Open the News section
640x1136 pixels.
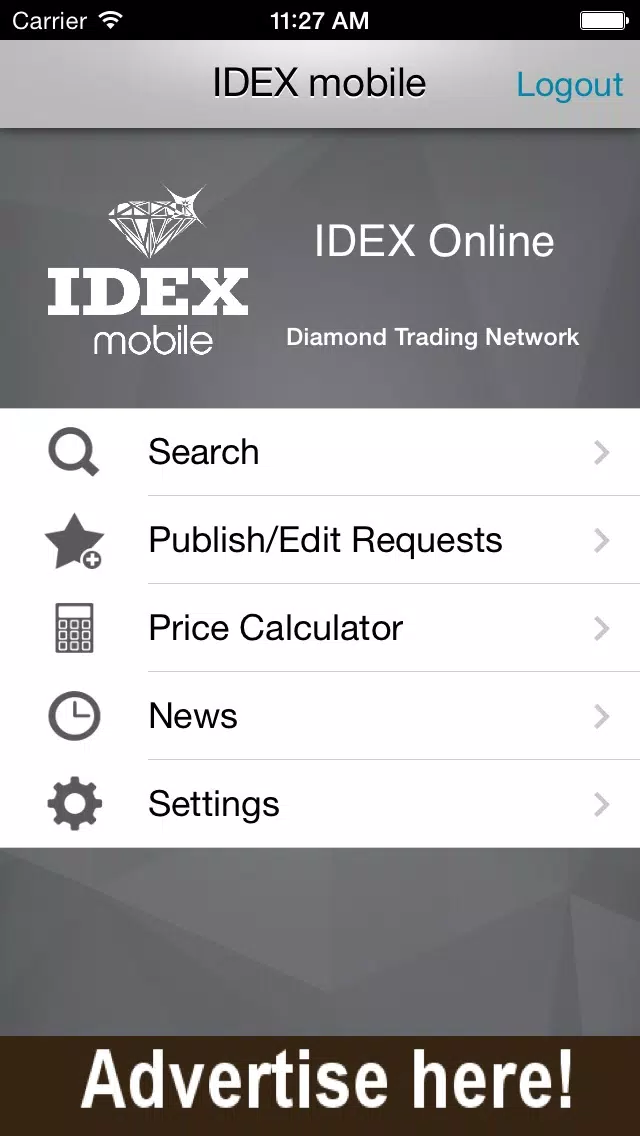point(320,717)
